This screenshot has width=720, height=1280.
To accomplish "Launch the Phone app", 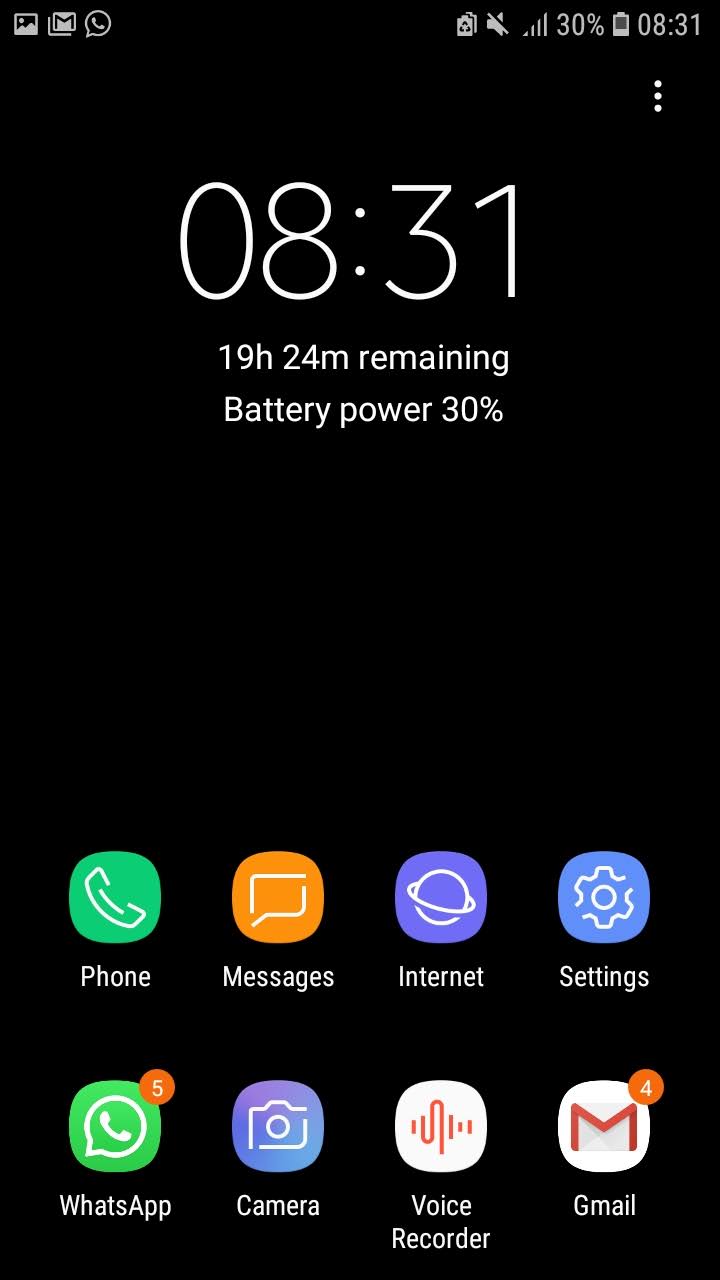I will [115, 897].
